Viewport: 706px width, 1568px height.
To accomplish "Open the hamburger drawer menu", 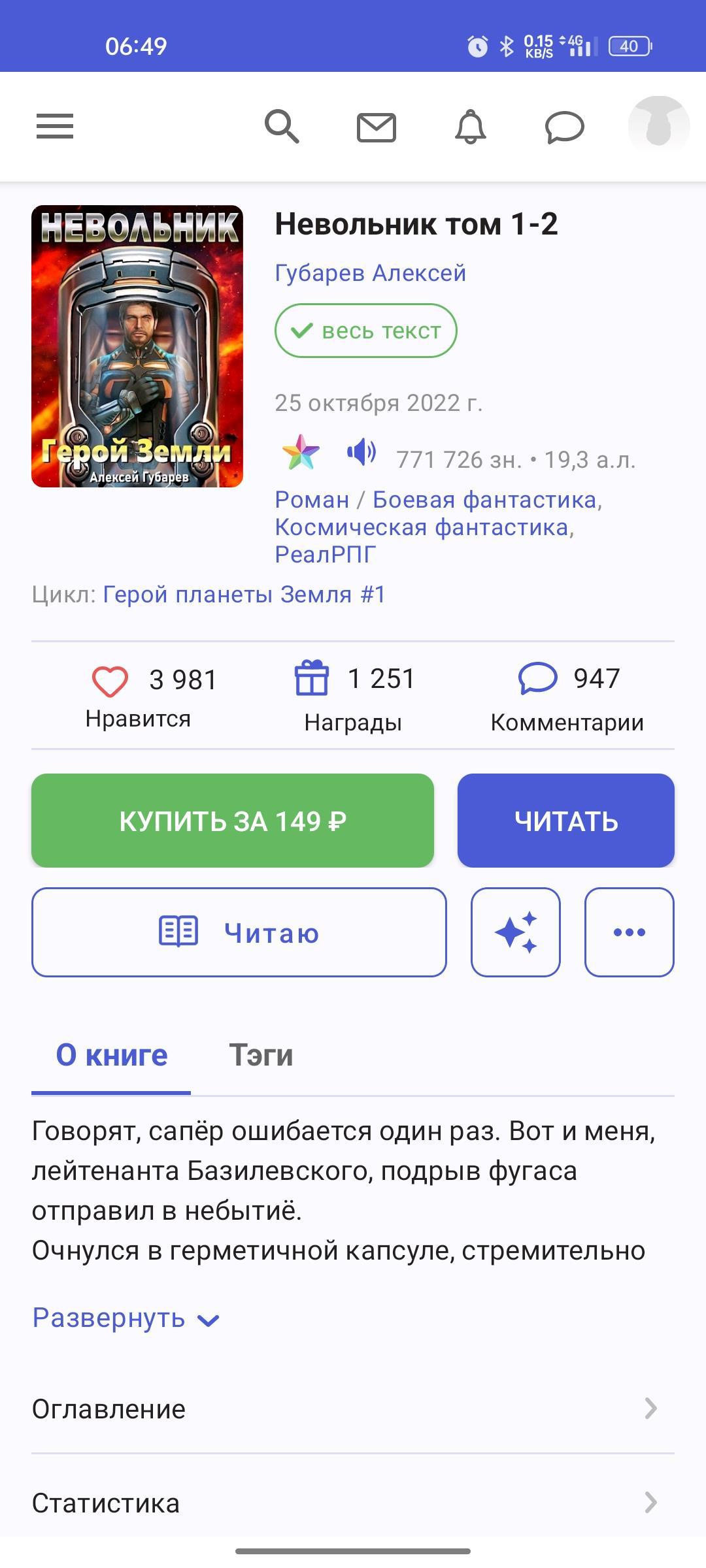I will click(55, 126).
